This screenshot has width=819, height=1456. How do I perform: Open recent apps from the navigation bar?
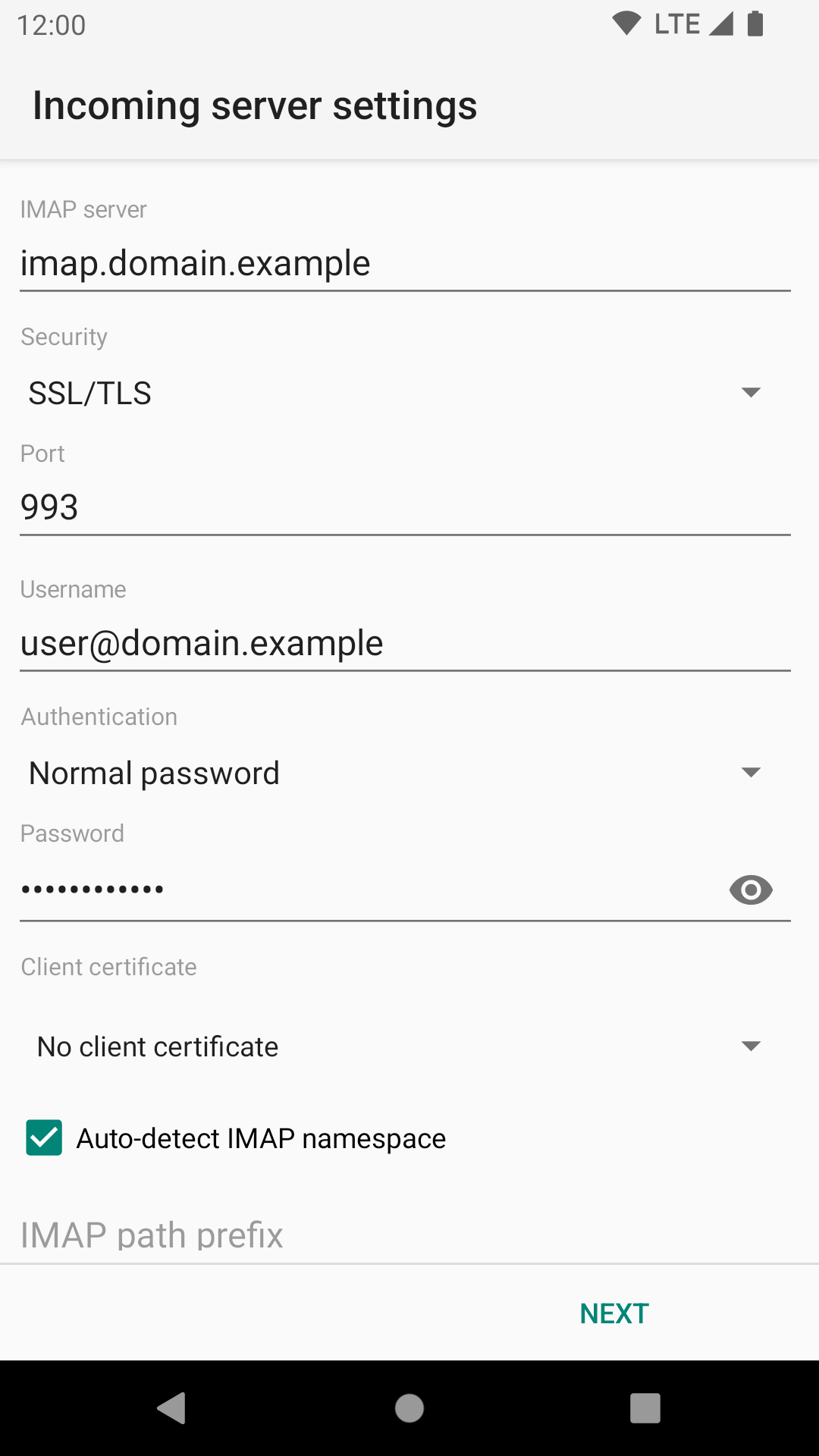coord(645,1408)
